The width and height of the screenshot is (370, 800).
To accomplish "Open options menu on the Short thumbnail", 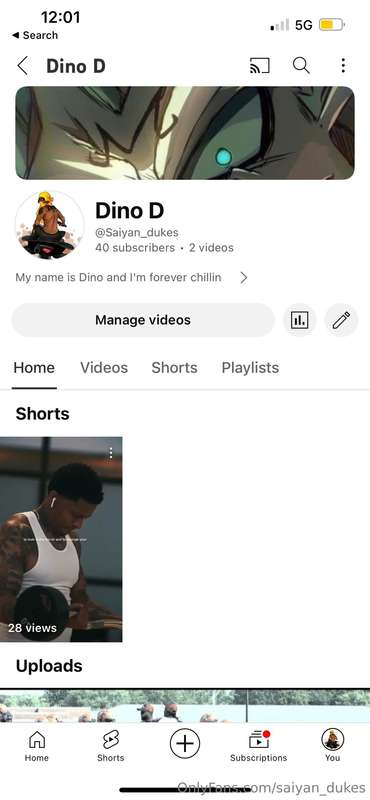I will [x=111, y=453].
